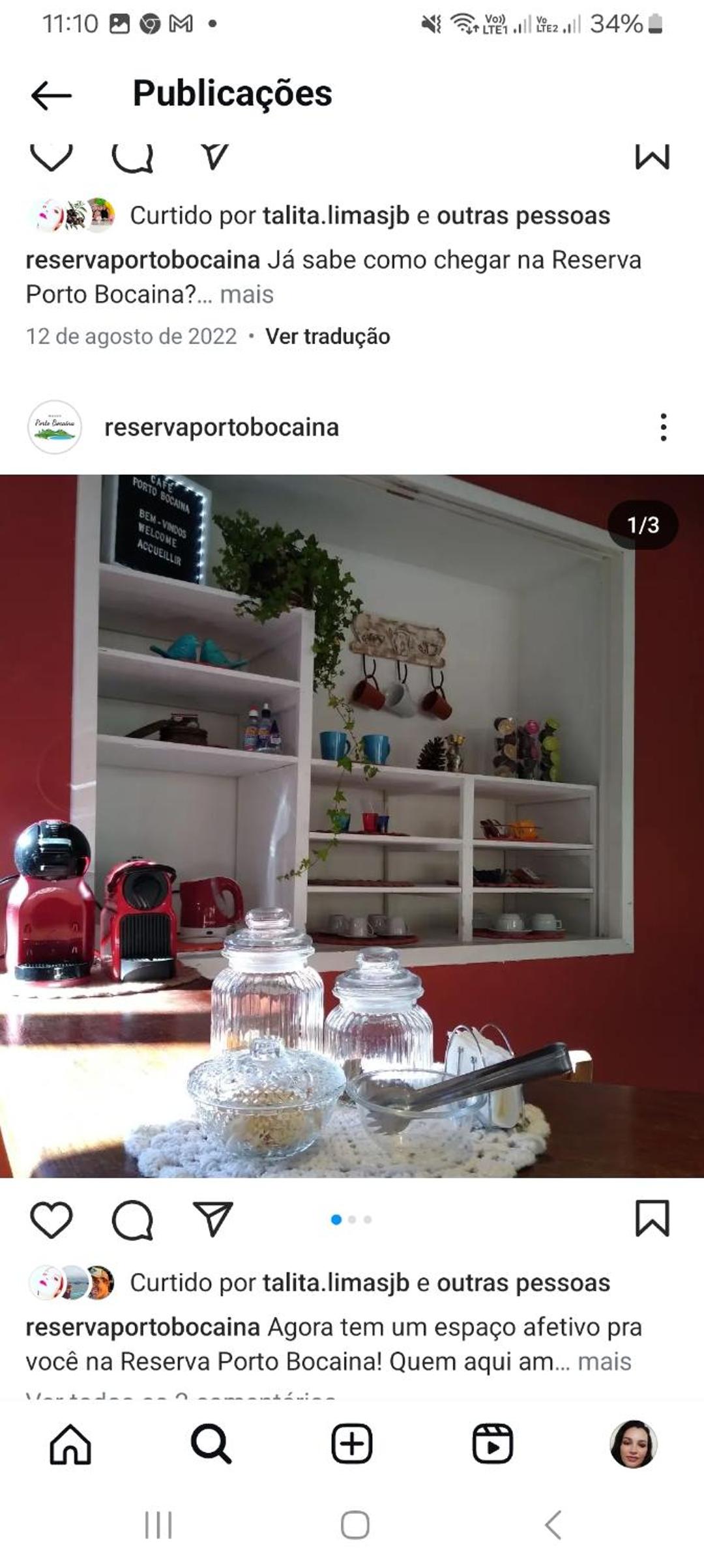This screenshot has height=1568, width=704.
Task: Save the coffee corner post to bookmarks
Action: (652, 1219)
